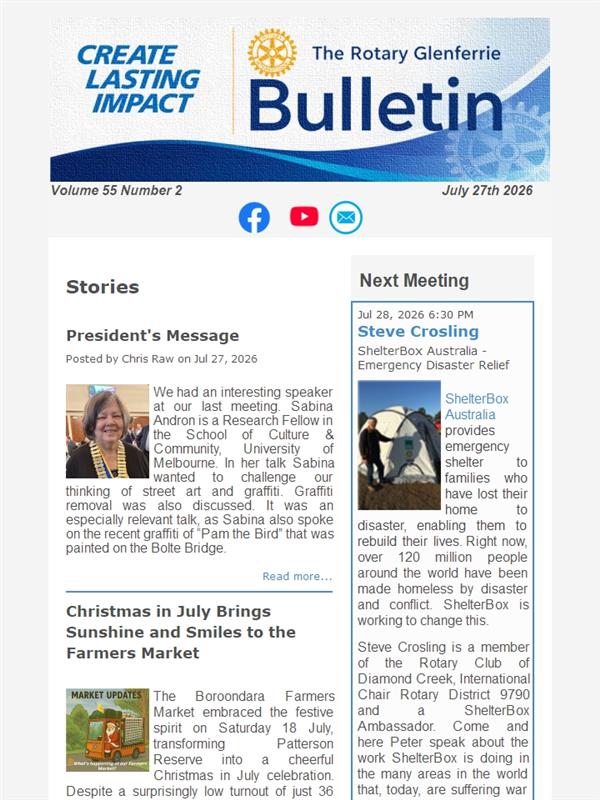This screenshot has width=600, height=800.
Task: Tap the ShelterBox tent photo
Action: pyautogui.click(x=399, y=445)
